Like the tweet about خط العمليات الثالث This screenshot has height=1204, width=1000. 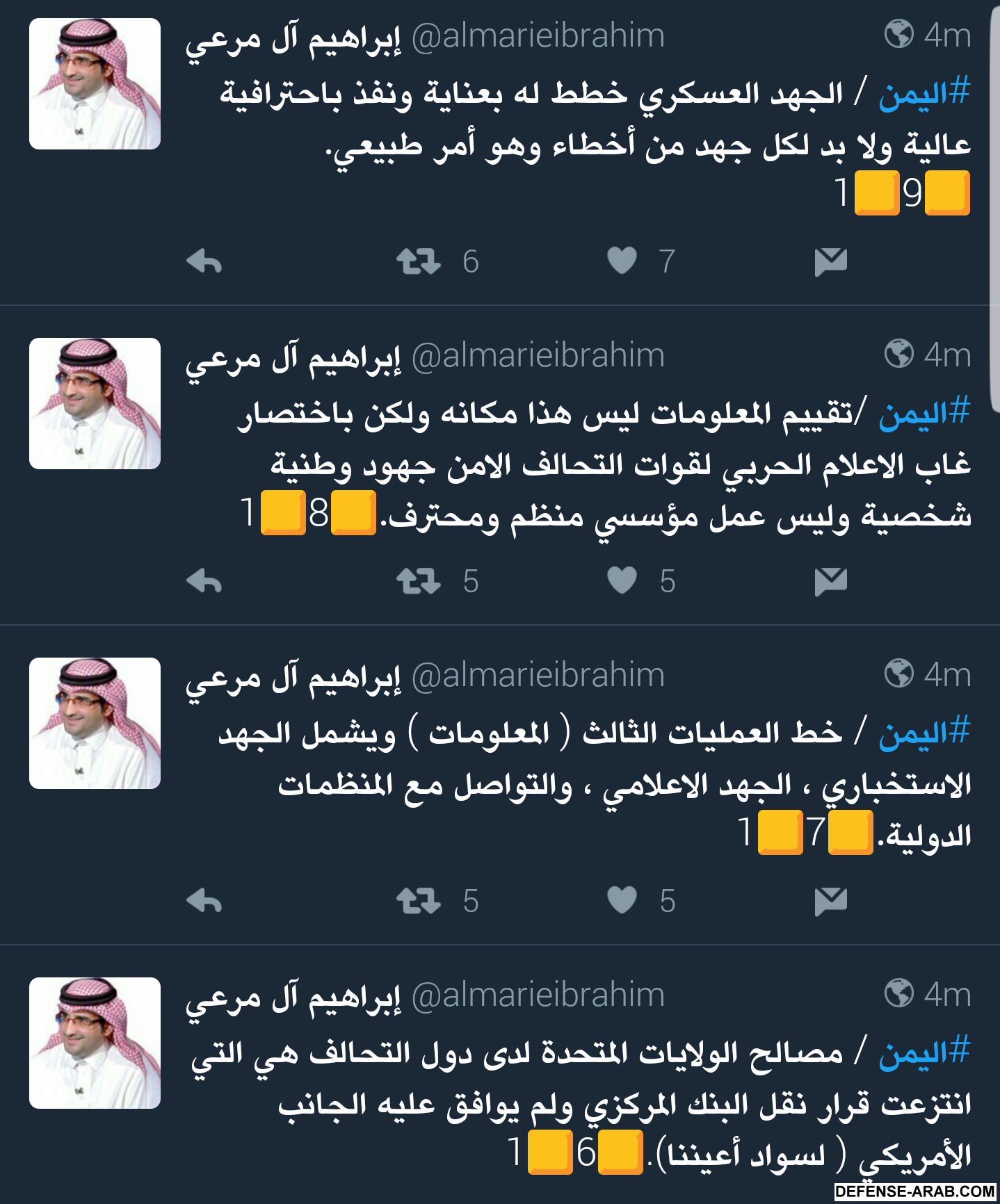pyautogui.click(x=622, y=900)
